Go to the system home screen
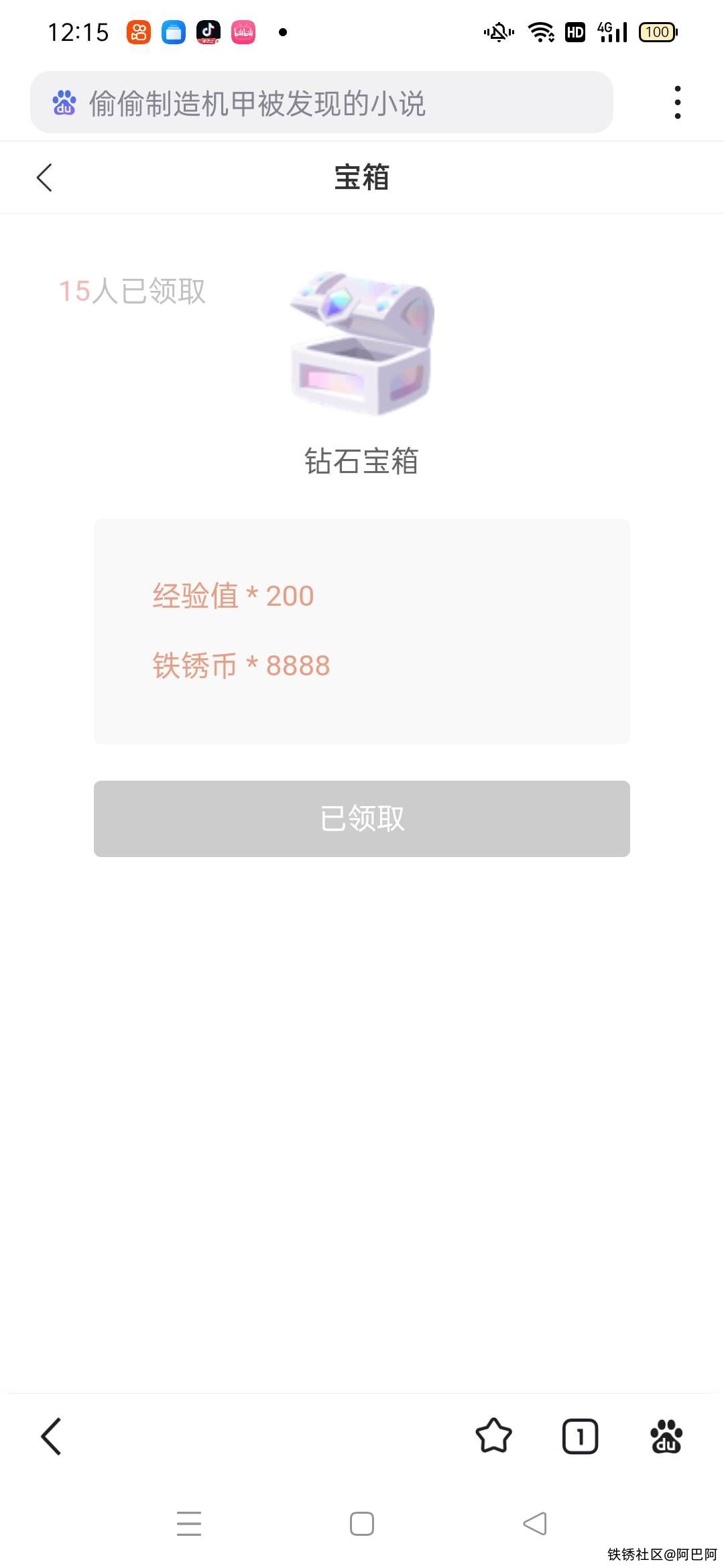Screen dimensions: 724x1568 tap(362, 1524)
